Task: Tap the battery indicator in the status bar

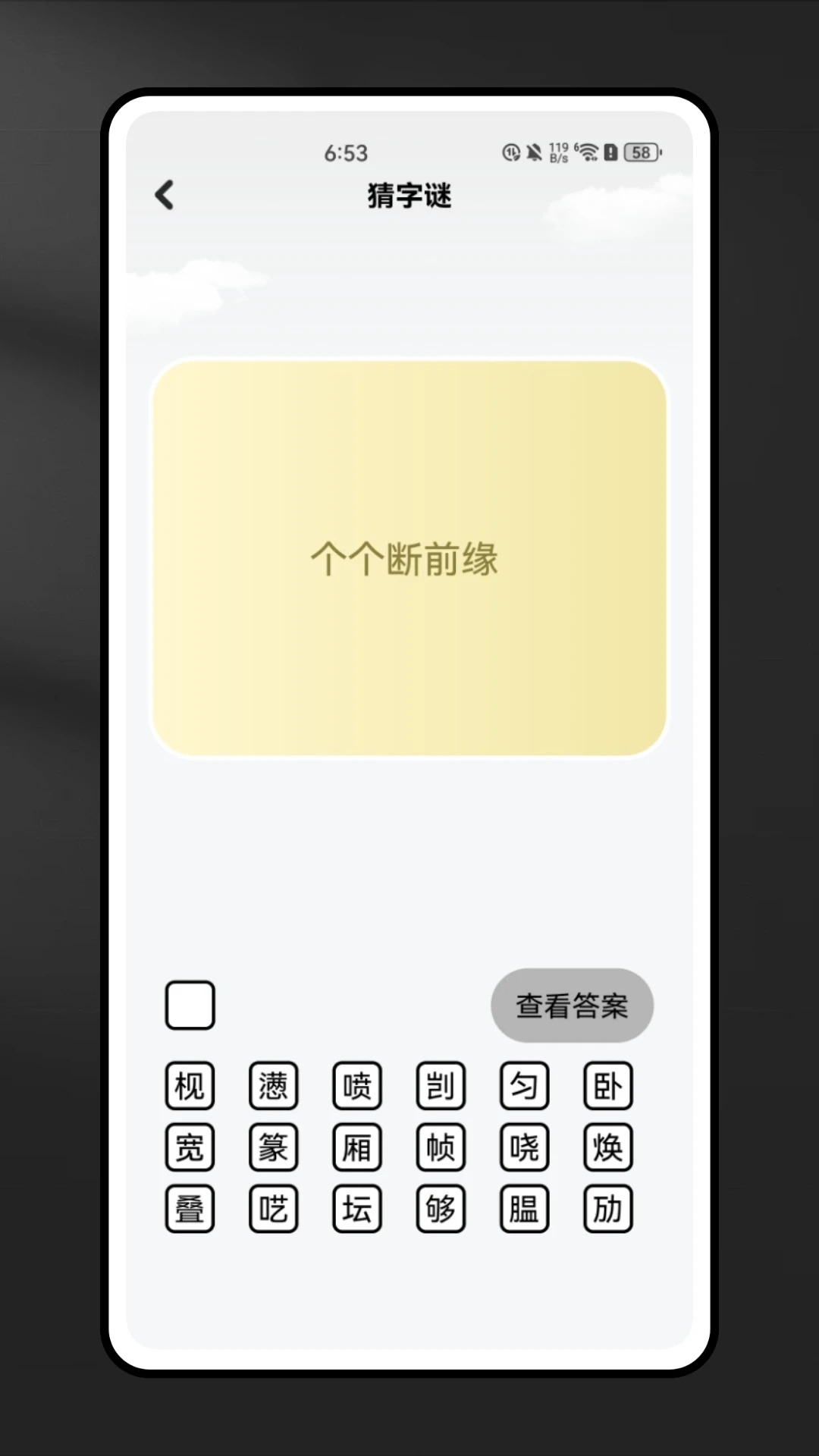Action: (639, 153)
